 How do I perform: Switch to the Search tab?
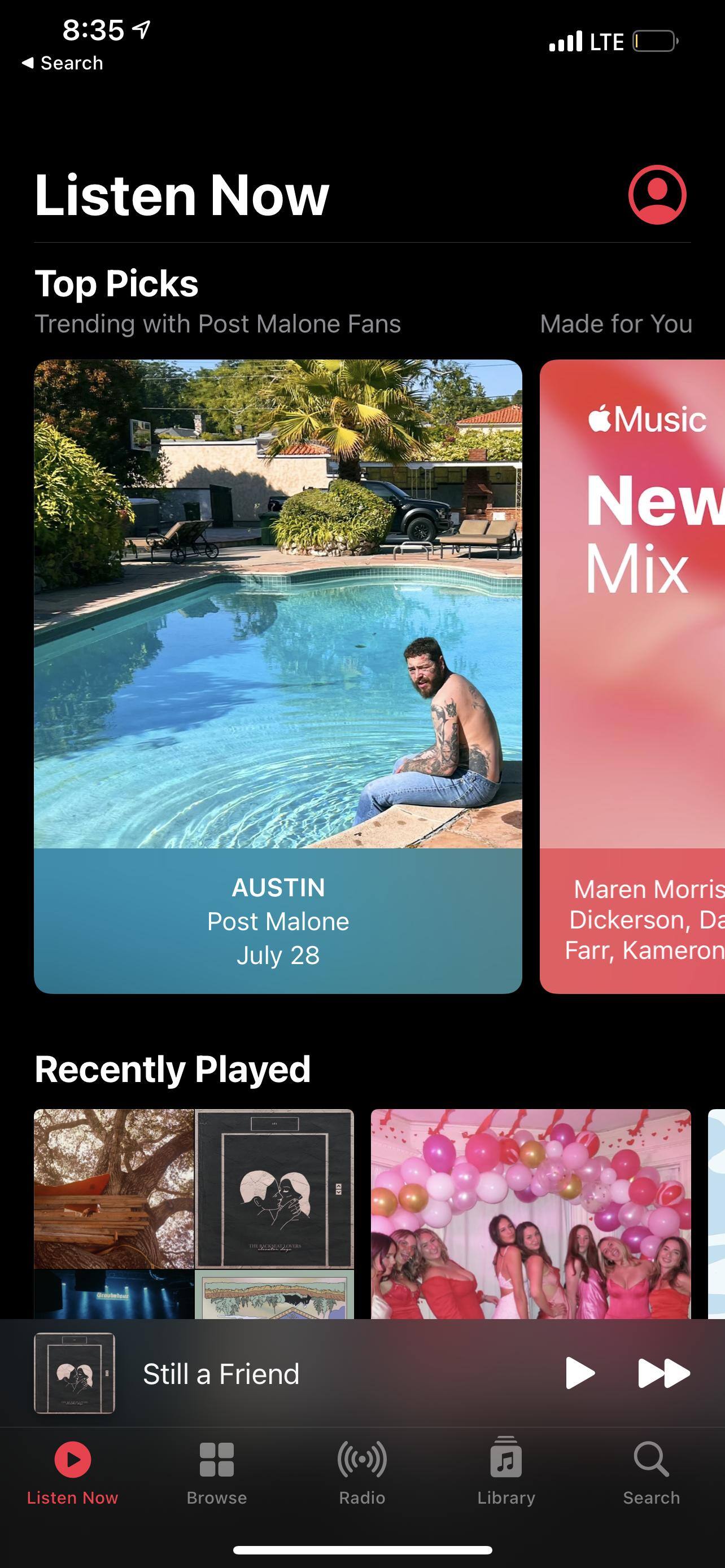(x=650, y=1472)
